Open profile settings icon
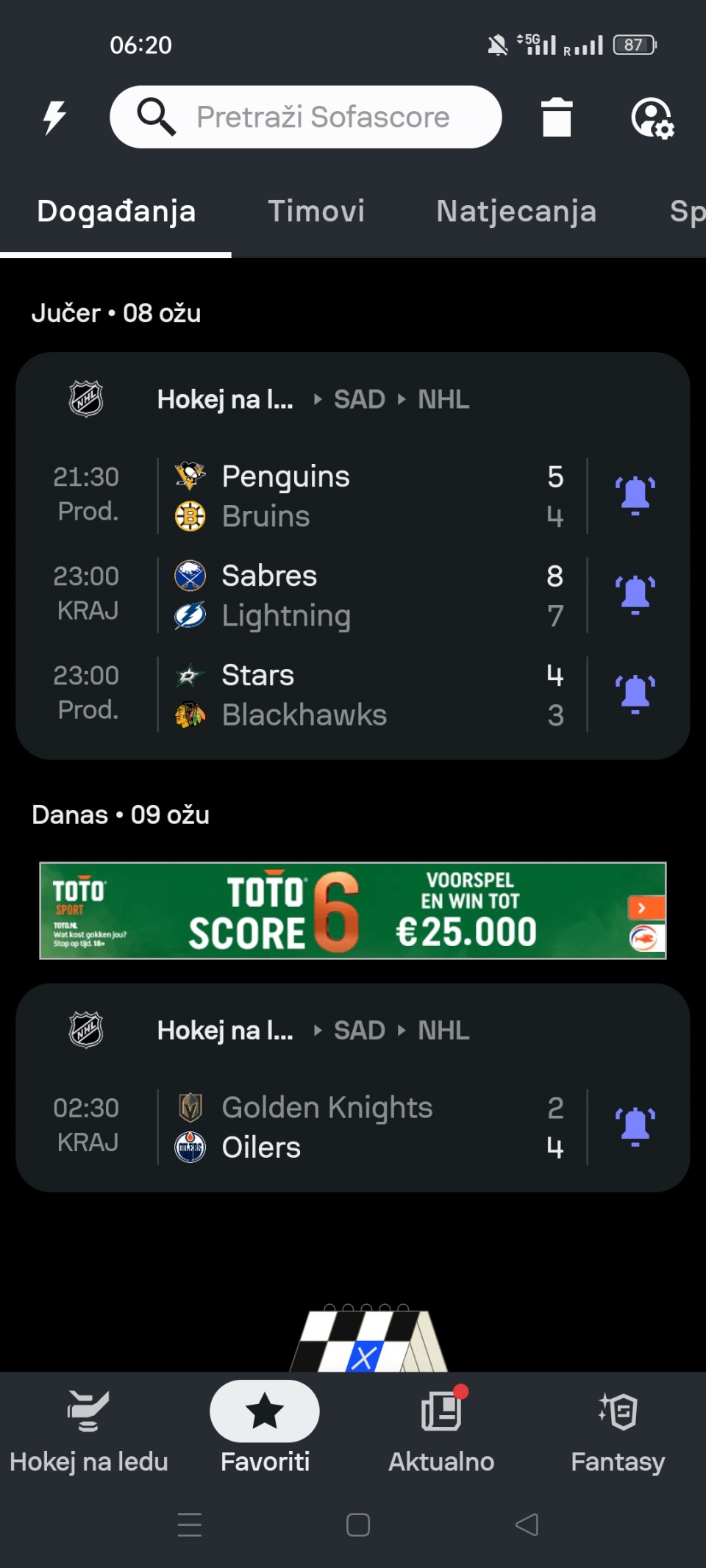The image size is (706, 1568). click(652, 118)
